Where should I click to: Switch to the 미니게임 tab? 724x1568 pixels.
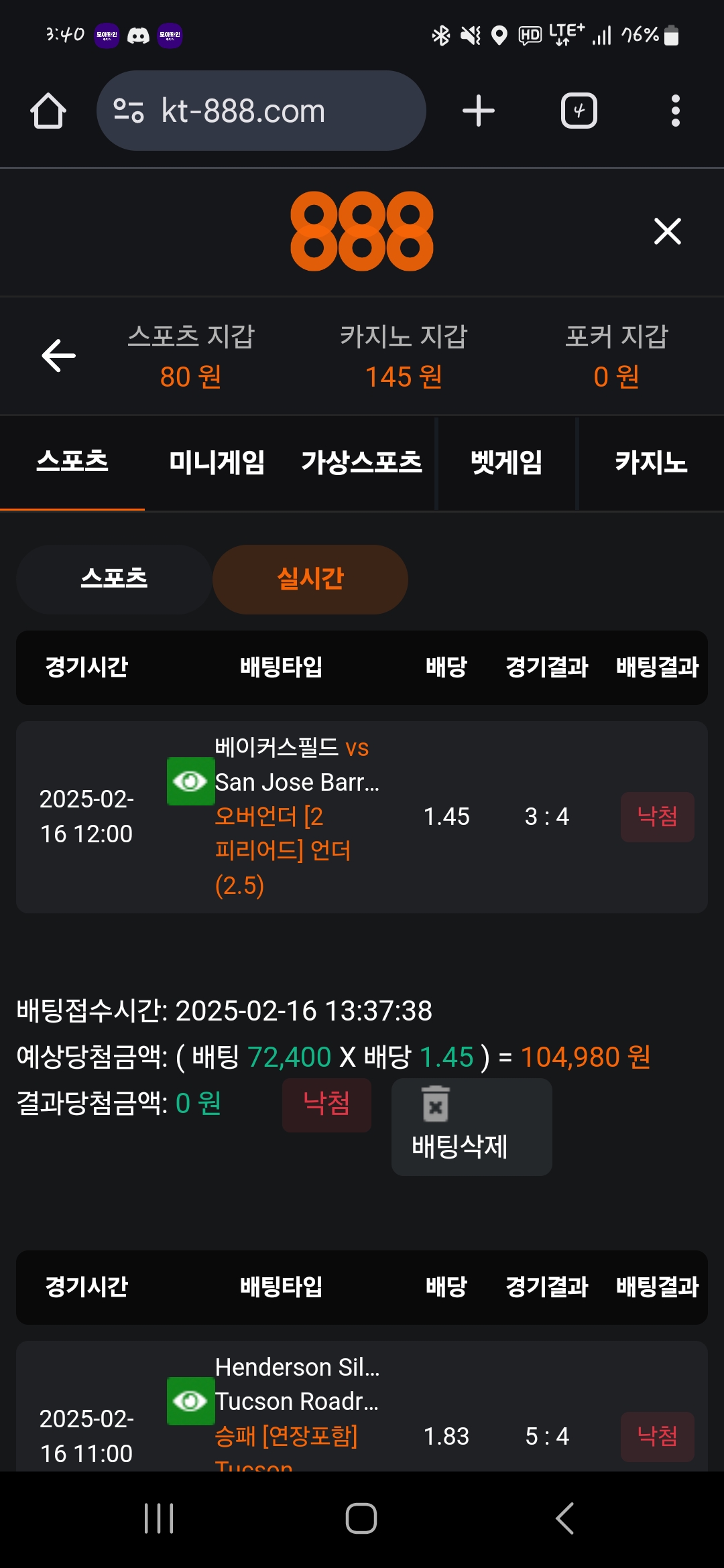point(217,462)
